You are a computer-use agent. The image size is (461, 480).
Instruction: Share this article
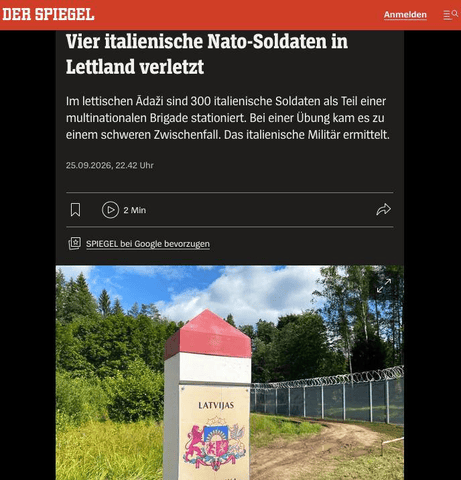tap(384, 210)
